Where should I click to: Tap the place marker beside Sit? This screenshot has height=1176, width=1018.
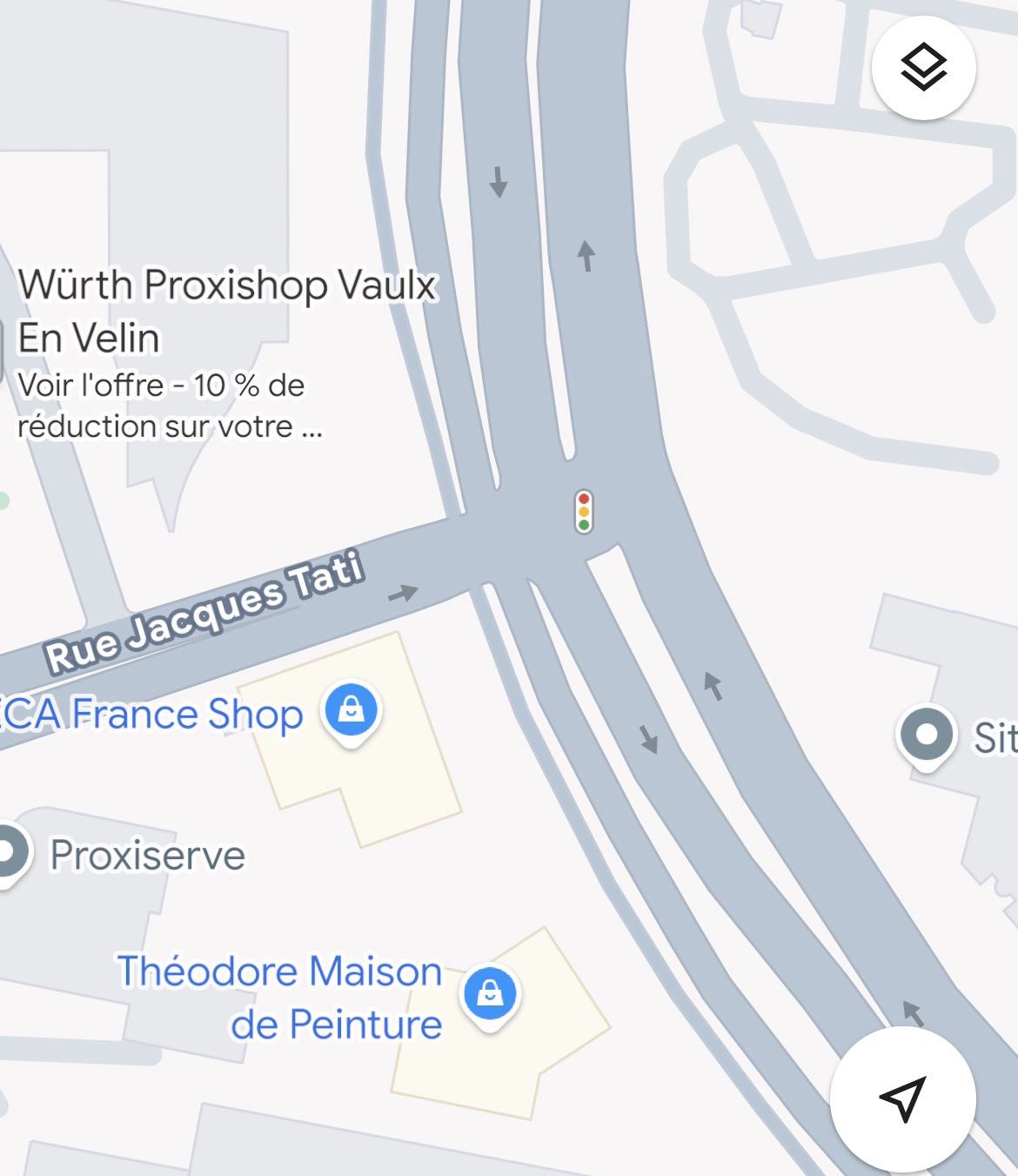click(x=927, y=736)
